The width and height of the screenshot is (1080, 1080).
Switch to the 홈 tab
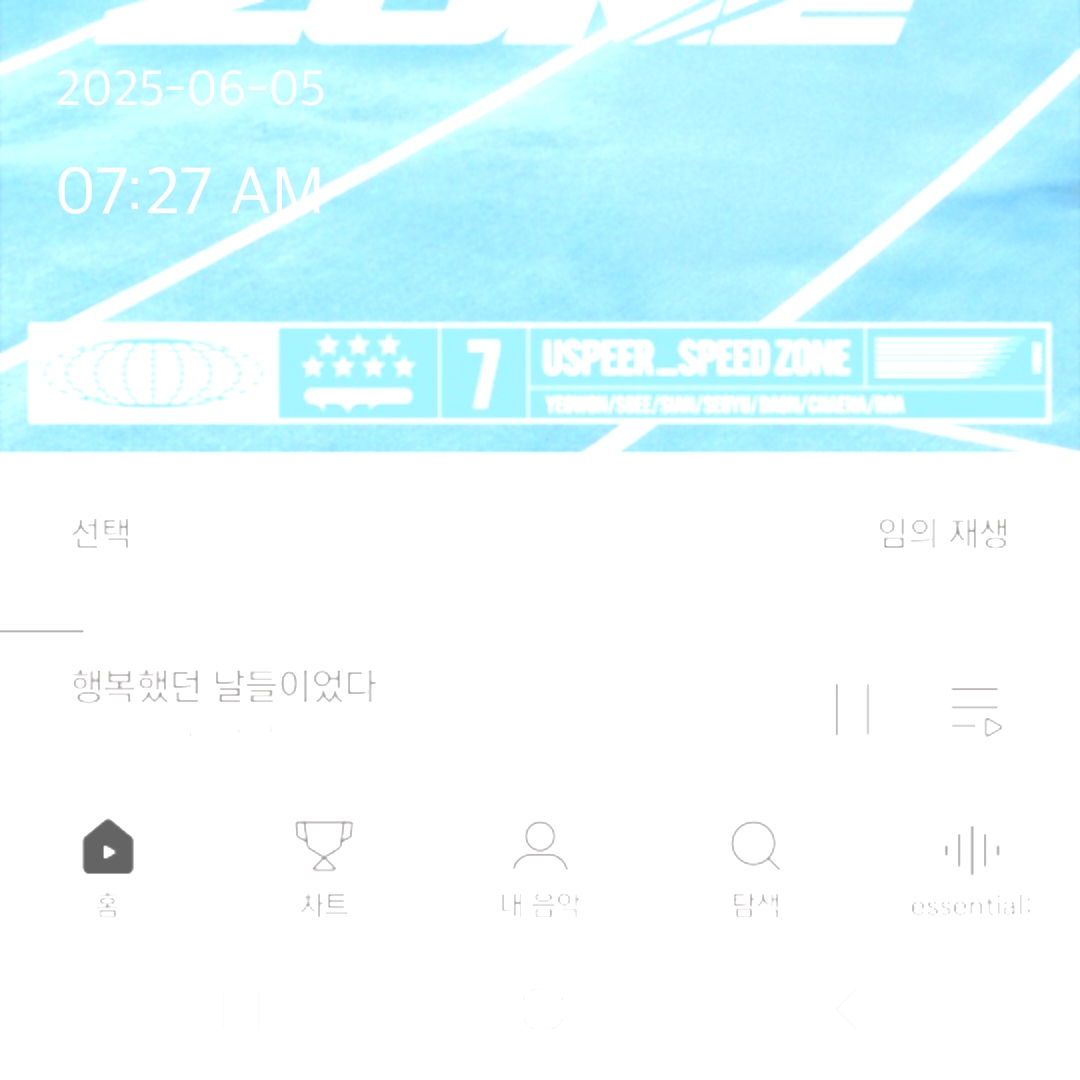click(108, 866)
